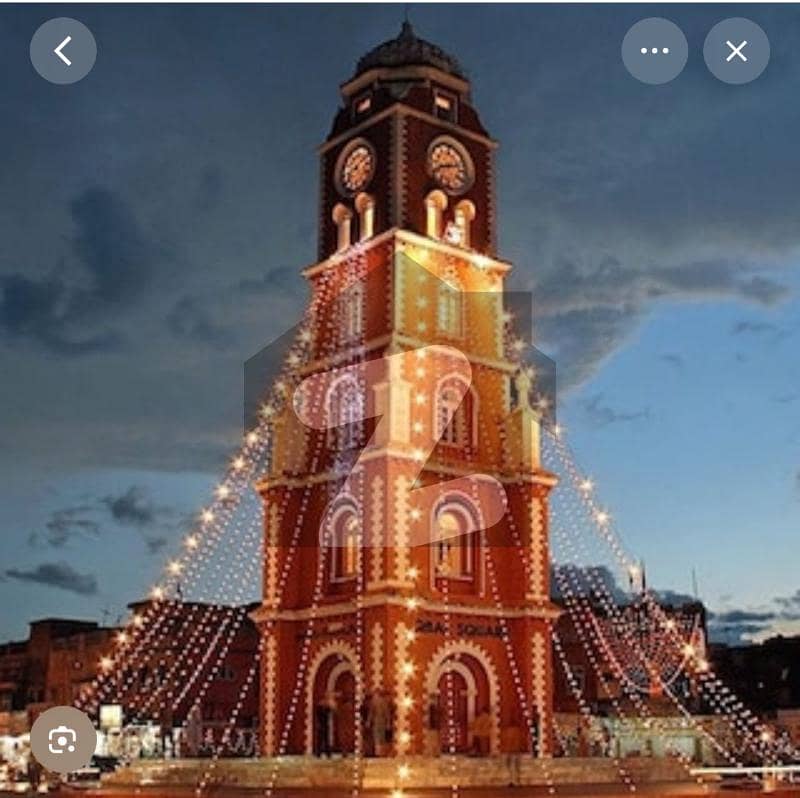Close the image viewer
The height and width of the screenshot is (798, 800).
pos(736,51)
